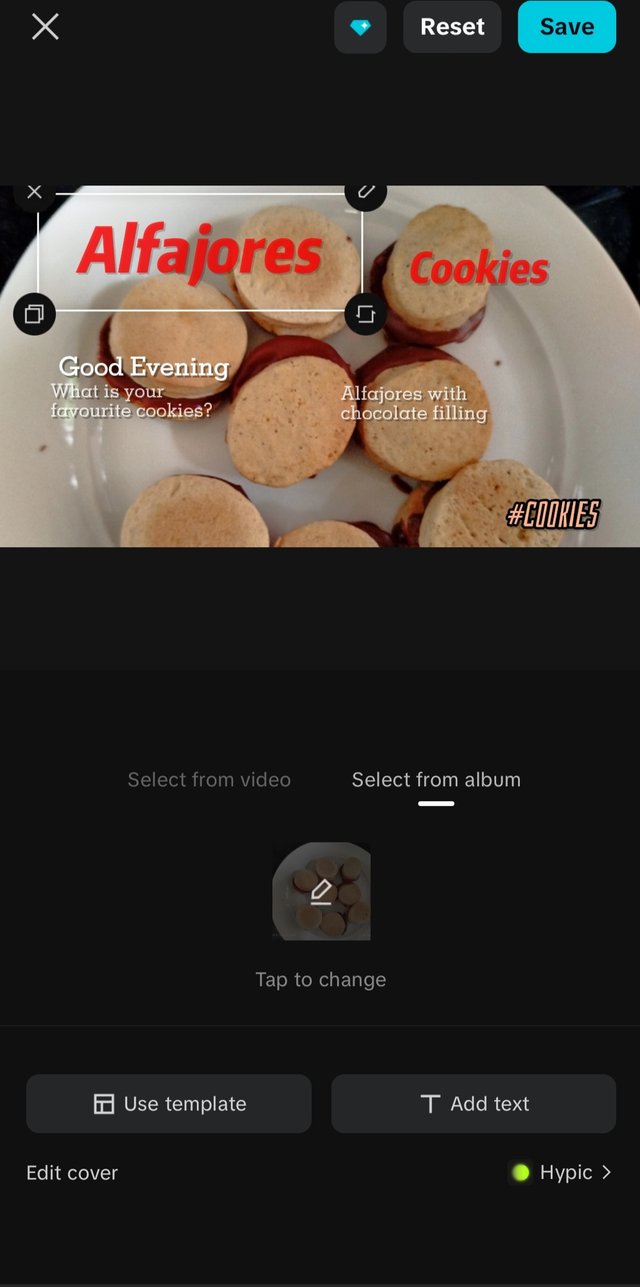
Task: Tap the rotate and resize handle on Alfajores
Action: point(366,314)
